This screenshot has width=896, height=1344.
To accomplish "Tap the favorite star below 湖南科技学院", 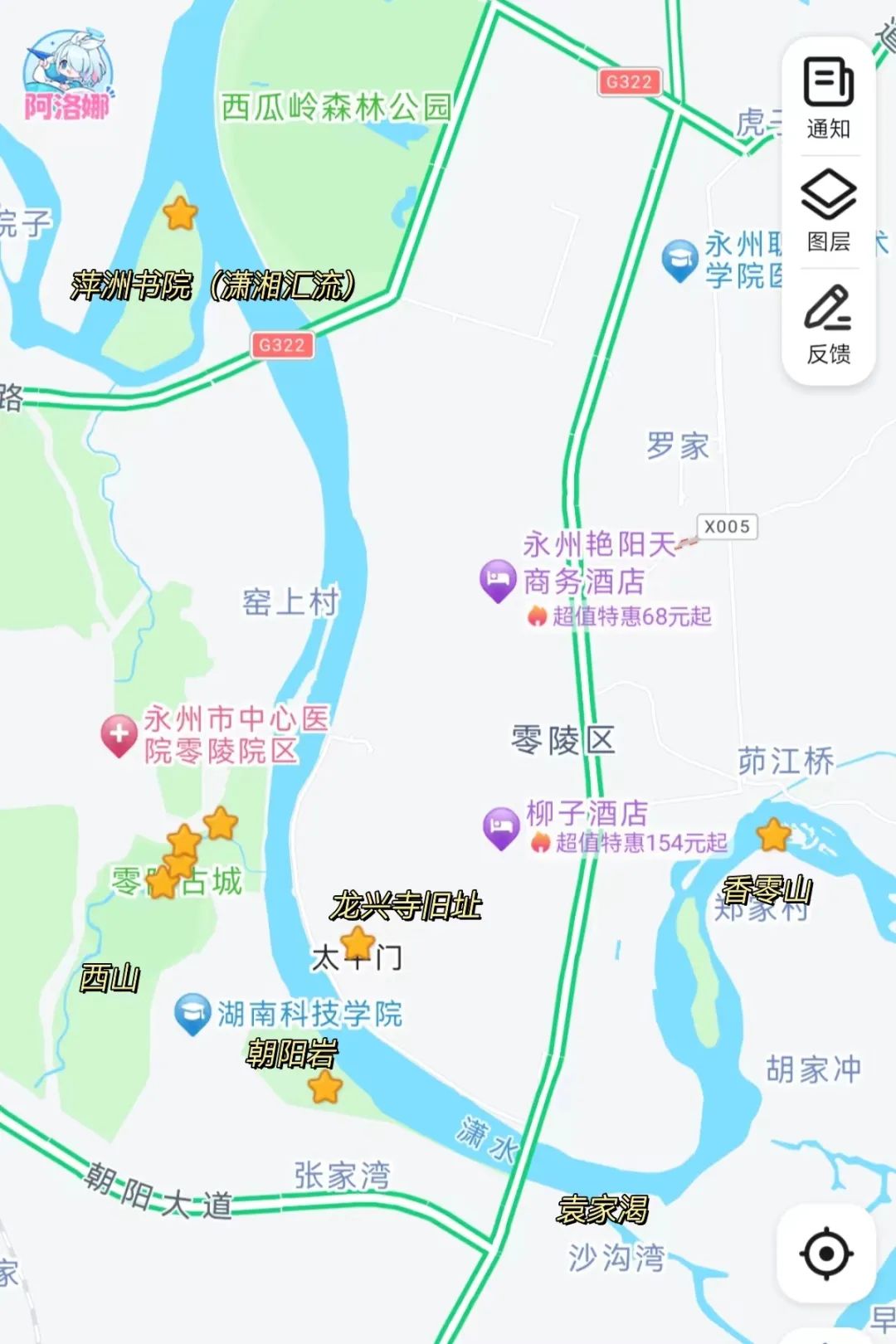I will tap(325, 1086).
